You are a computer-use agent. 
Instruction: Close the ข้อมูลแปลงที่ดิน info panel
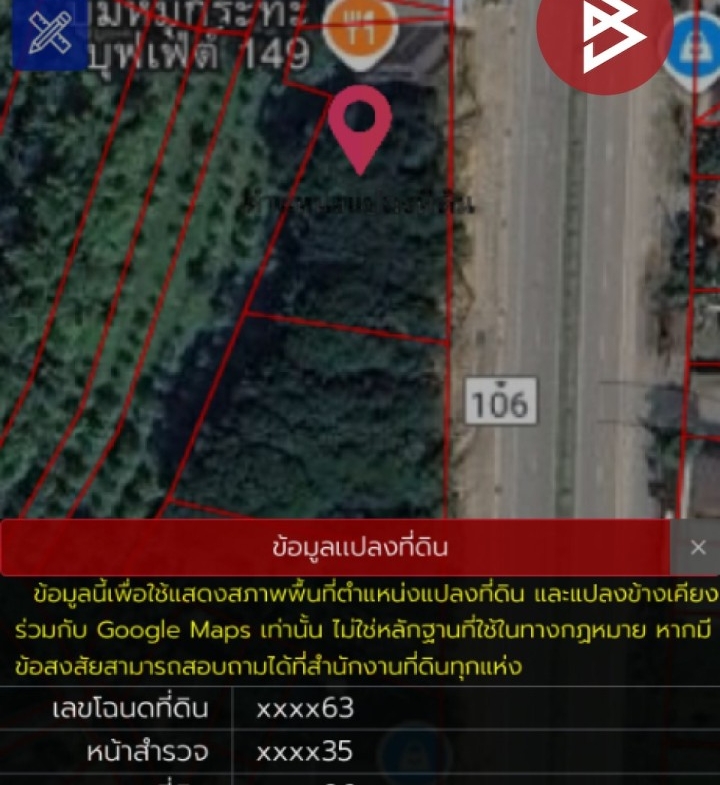tap(698, 547)
